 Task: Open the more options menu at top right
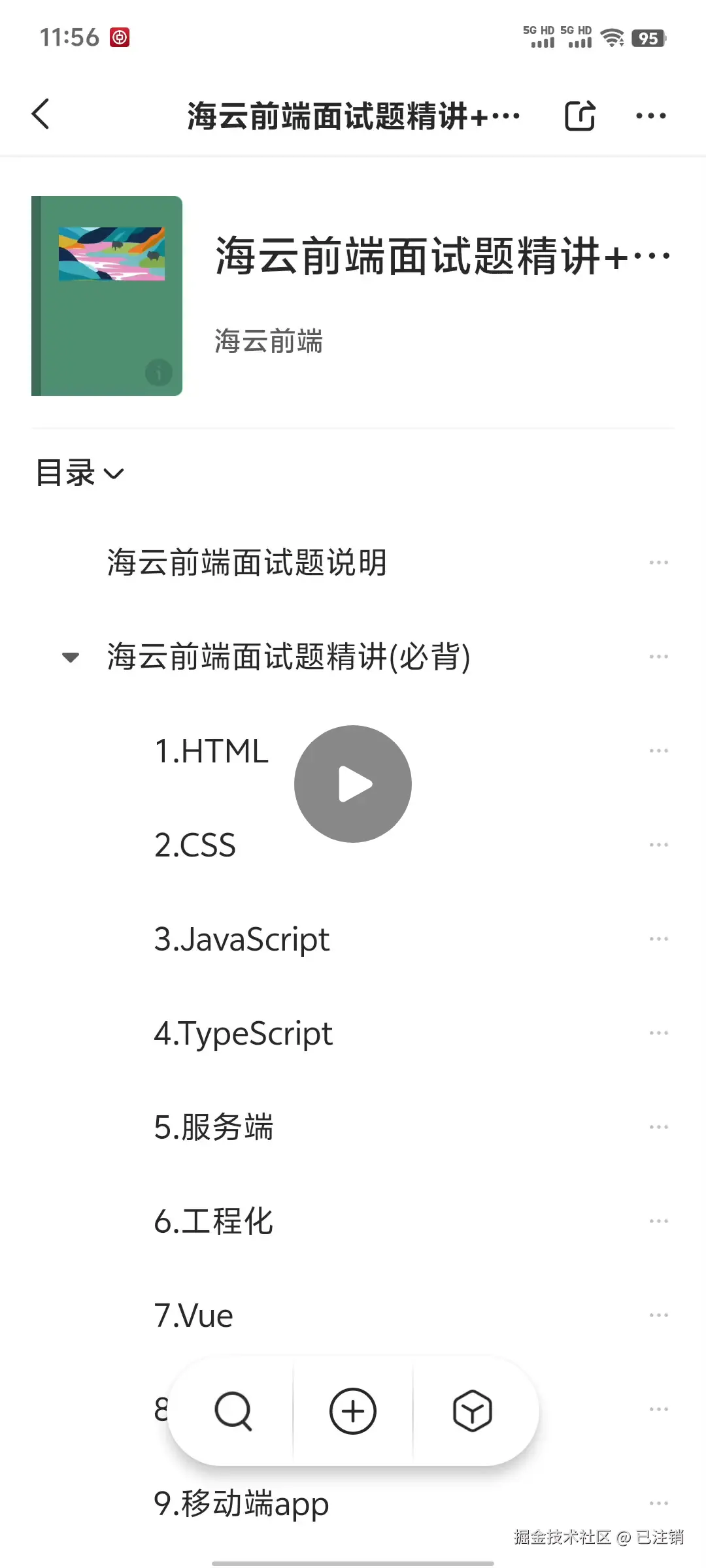(652, 114)
